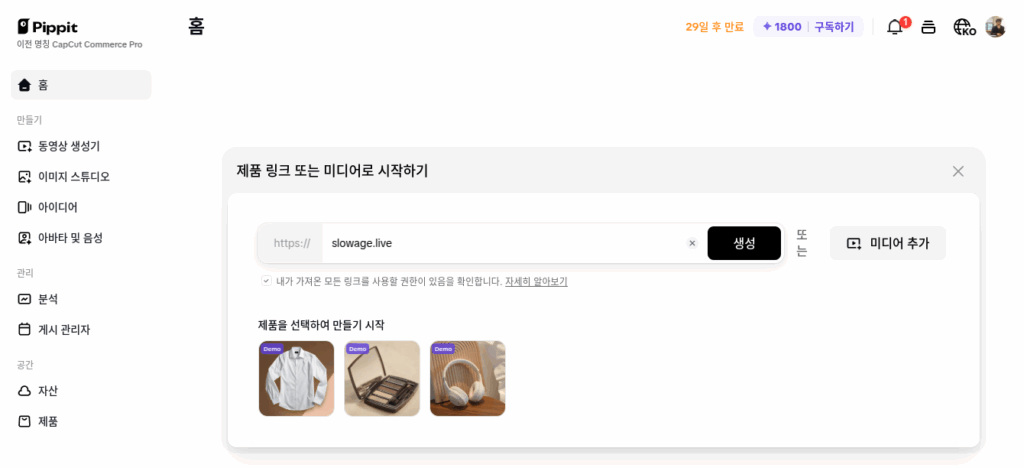Image resolution: width=1024 pixels, height=468 pixels.
Task: Select the white shirt demo product
Action: 296,378
